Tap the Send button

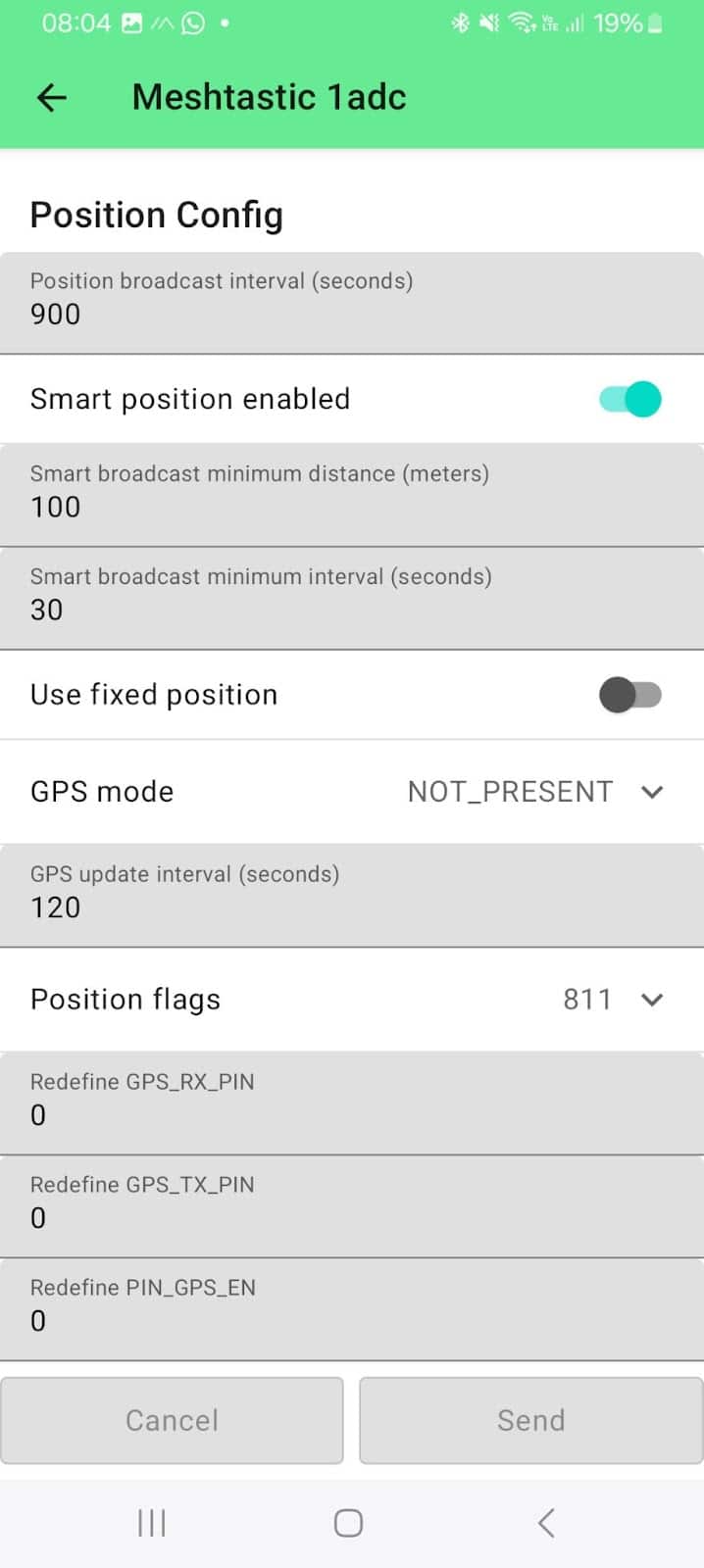click(x=530, y=1420)
